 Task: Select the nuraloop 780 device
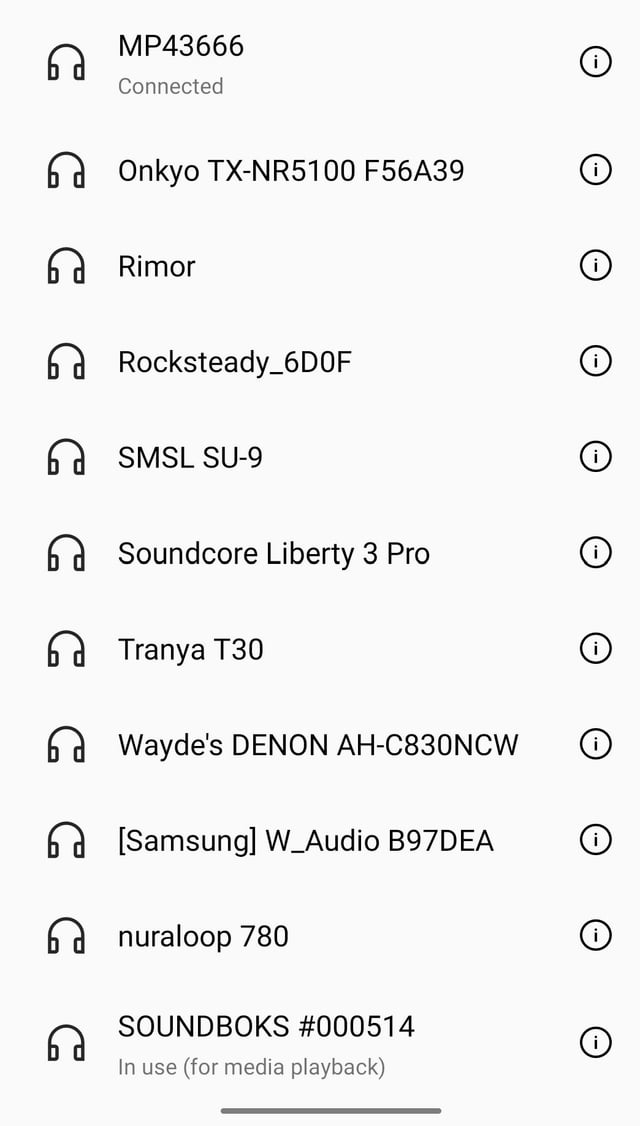(203, 936)
